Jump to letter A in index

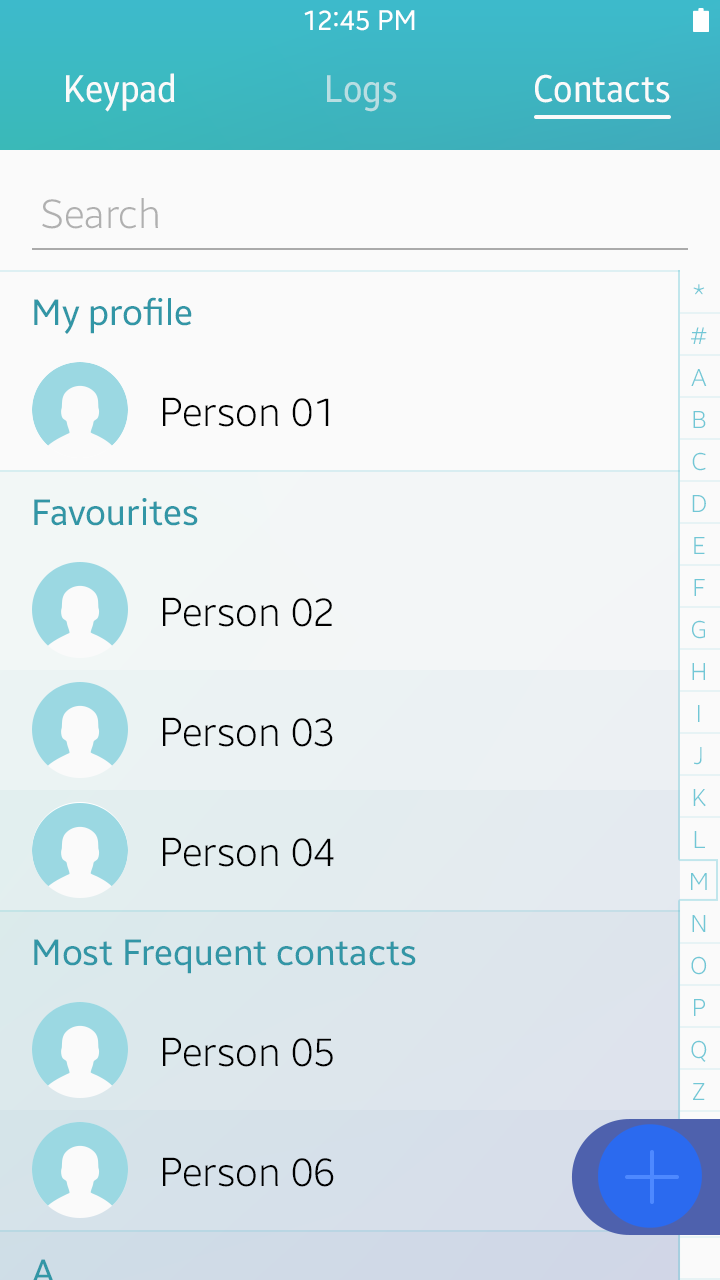coord(699,378)
